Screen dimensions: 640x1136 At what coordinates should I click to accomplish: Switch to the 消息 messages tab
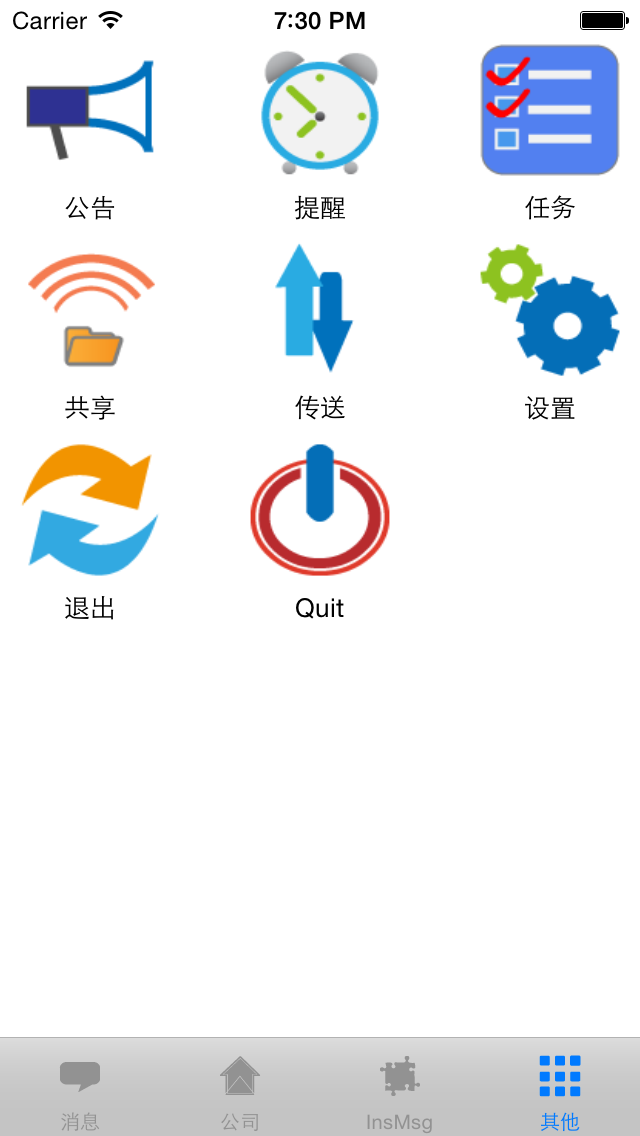(x=80, y=1088)
